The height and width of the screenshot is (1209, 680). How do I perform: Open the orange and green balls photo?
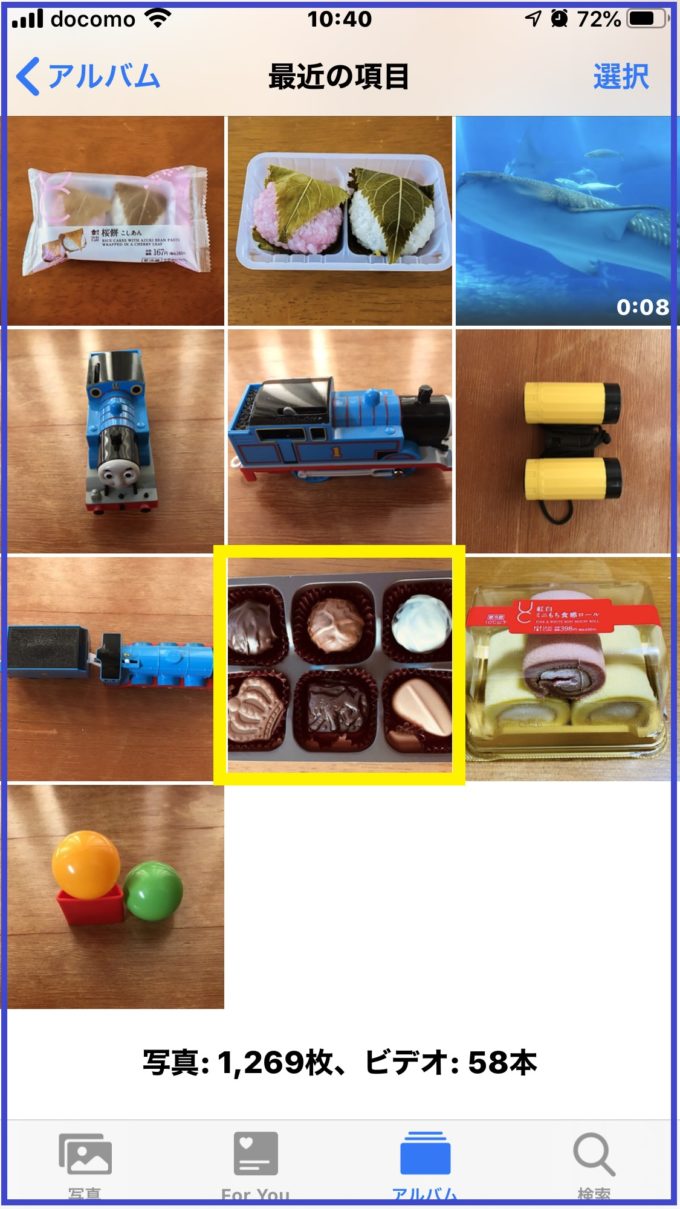click(x=115, y=897)
